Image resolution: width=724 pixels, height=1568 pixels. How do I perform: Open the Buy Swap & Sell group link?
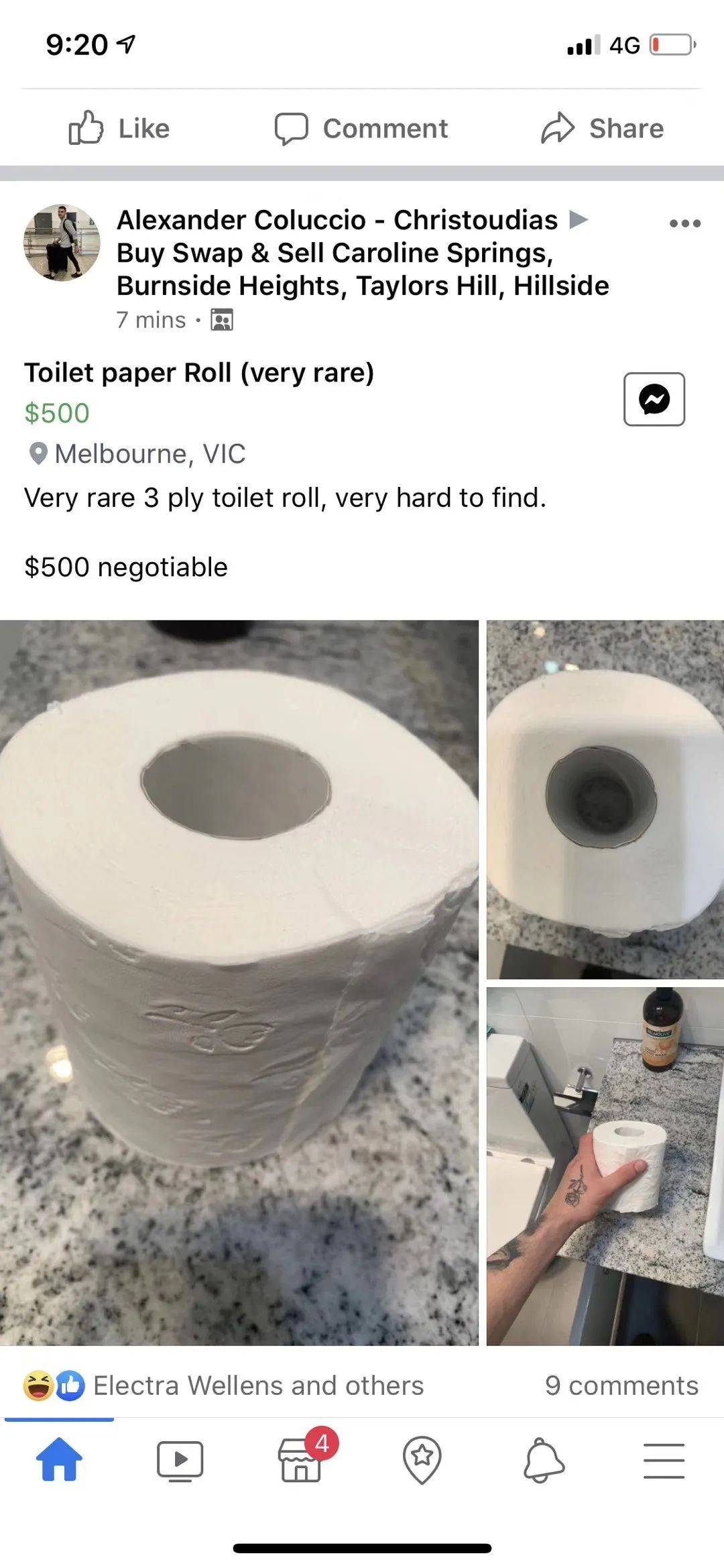point(362,270)
